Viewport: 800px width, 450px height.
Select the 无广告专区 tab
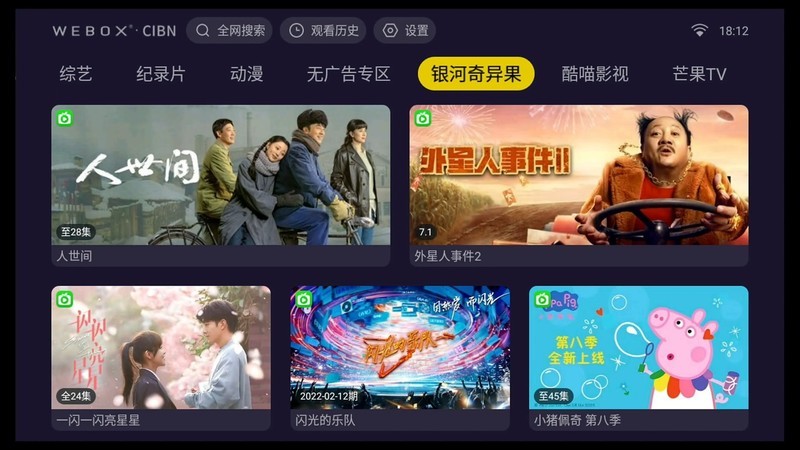347,74
